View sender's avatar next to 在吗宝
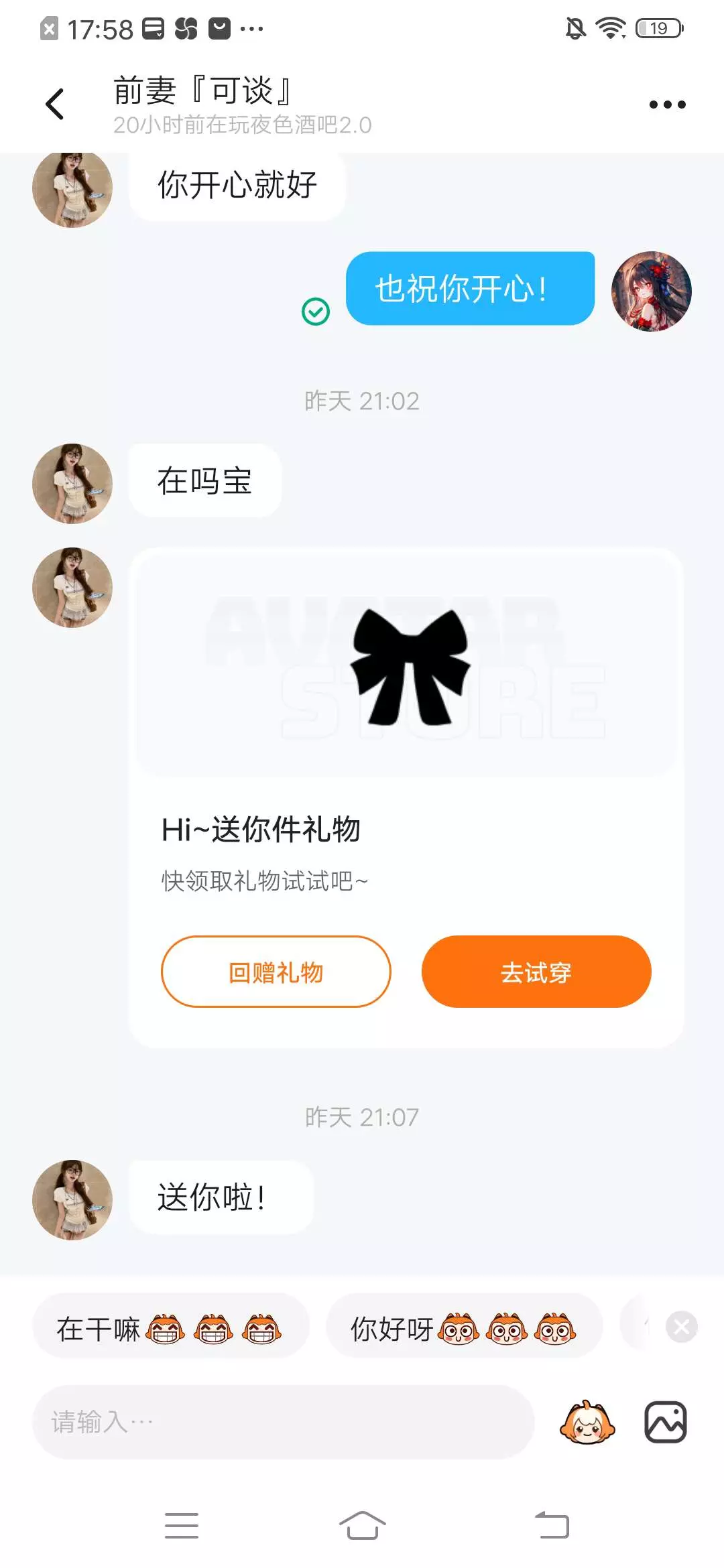 [x=72, y=483]
